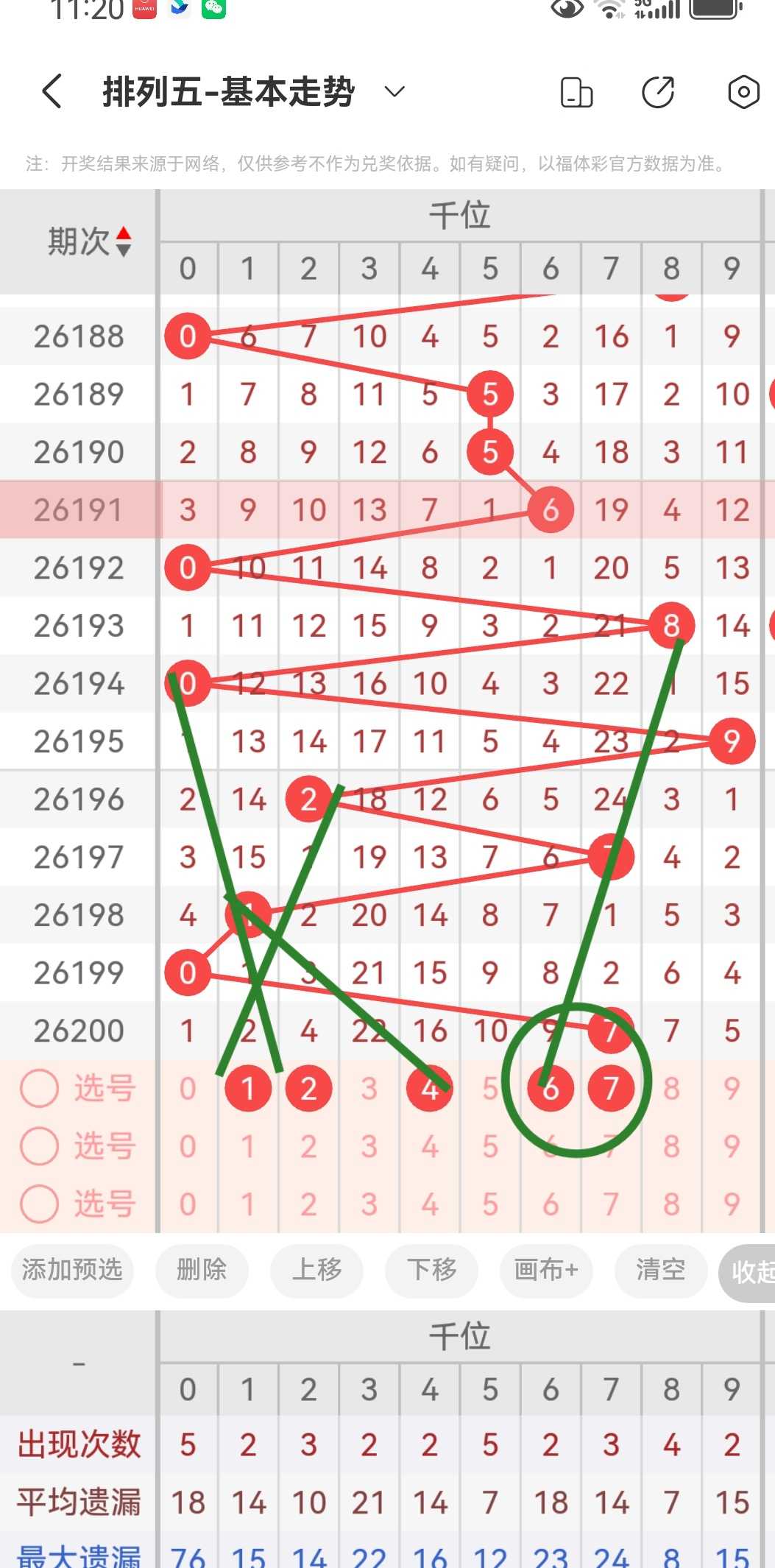Open the settings hexagon icon
Image resolution: width=775 pixels, height=1568 pixels.
743,92
